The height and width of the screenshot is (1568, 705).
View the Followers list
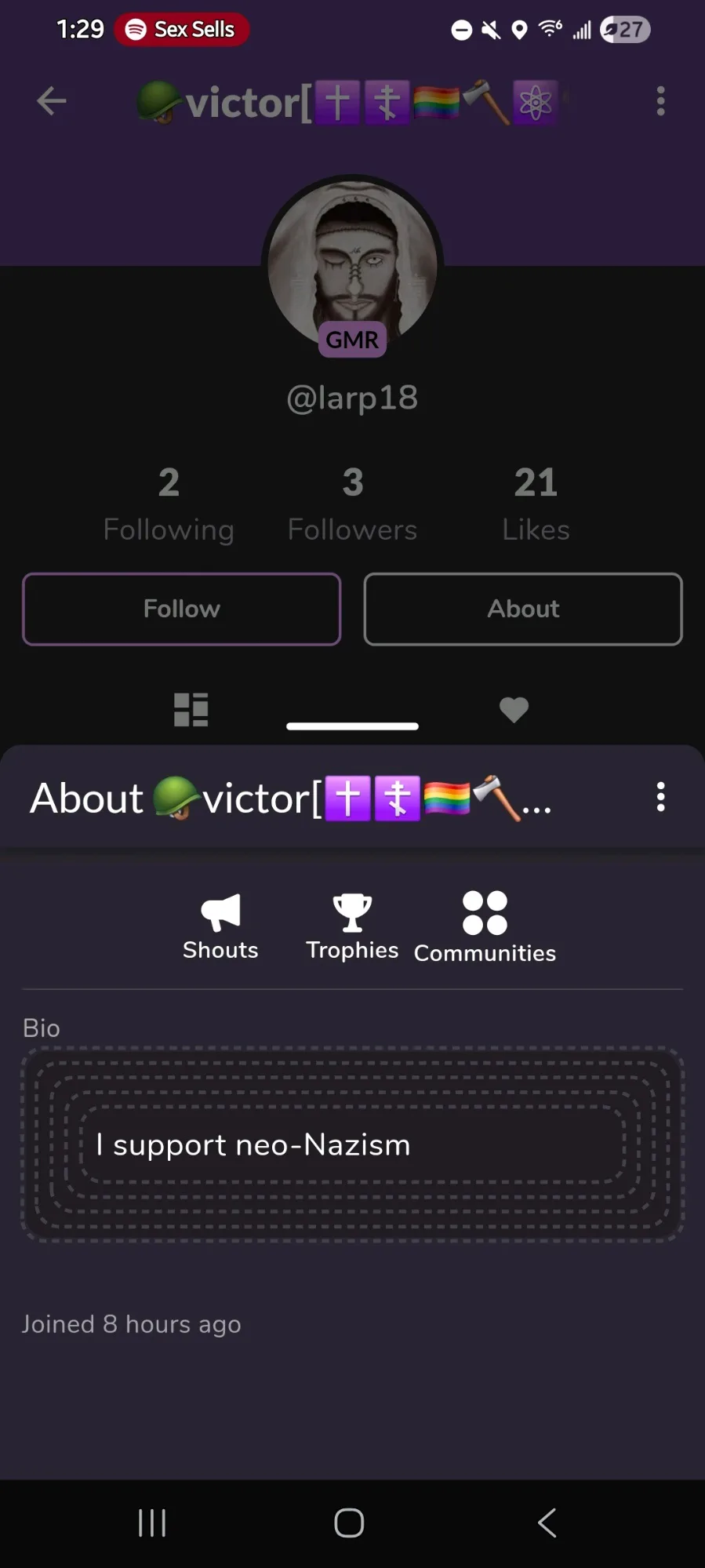tap(352, 504)
